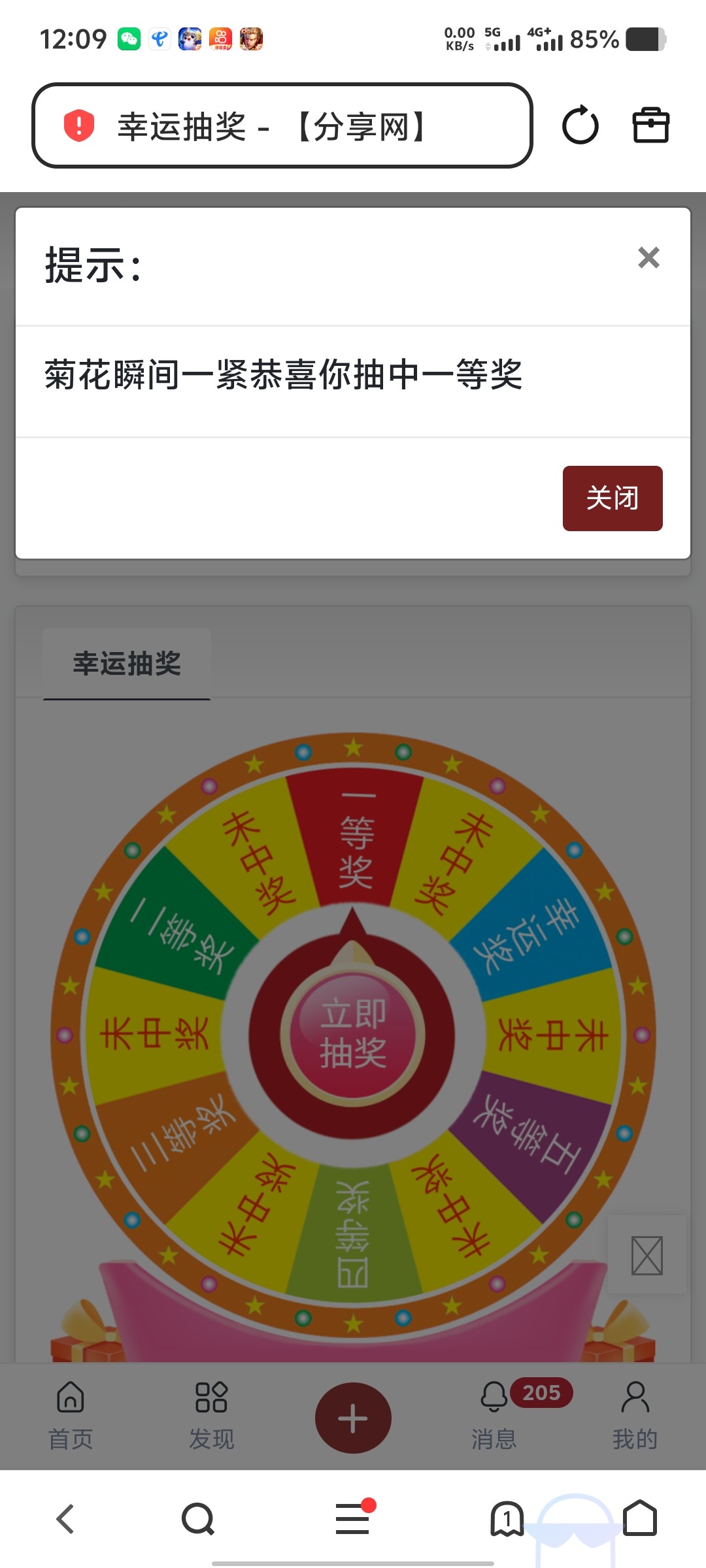Tap the 关闭 button in the dialog

tap(613, 498)
